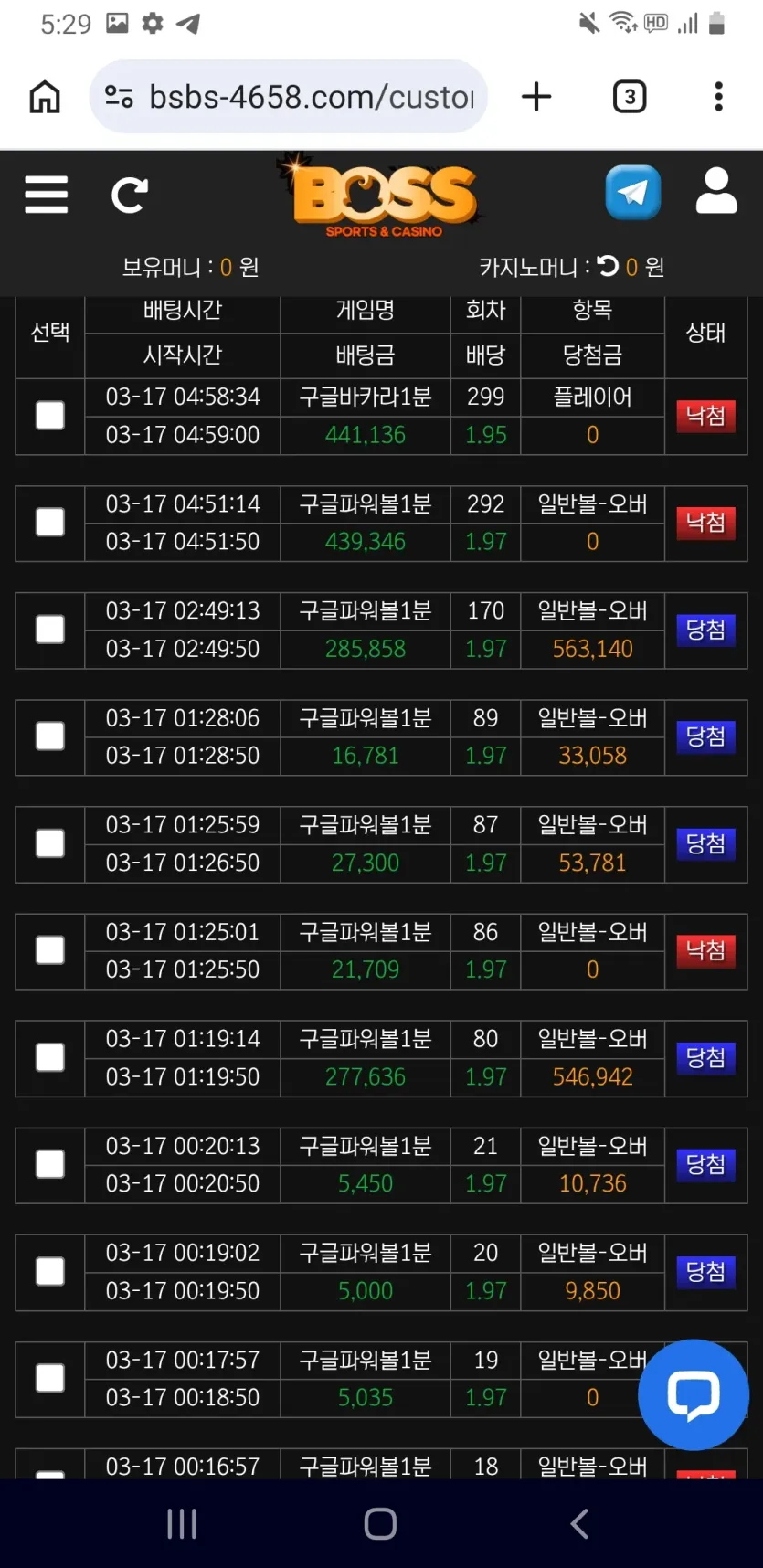This screenshot has width=763, height=1568.
Task: Refresh the 카지노머니 balance
Action: tap(608, 266)
